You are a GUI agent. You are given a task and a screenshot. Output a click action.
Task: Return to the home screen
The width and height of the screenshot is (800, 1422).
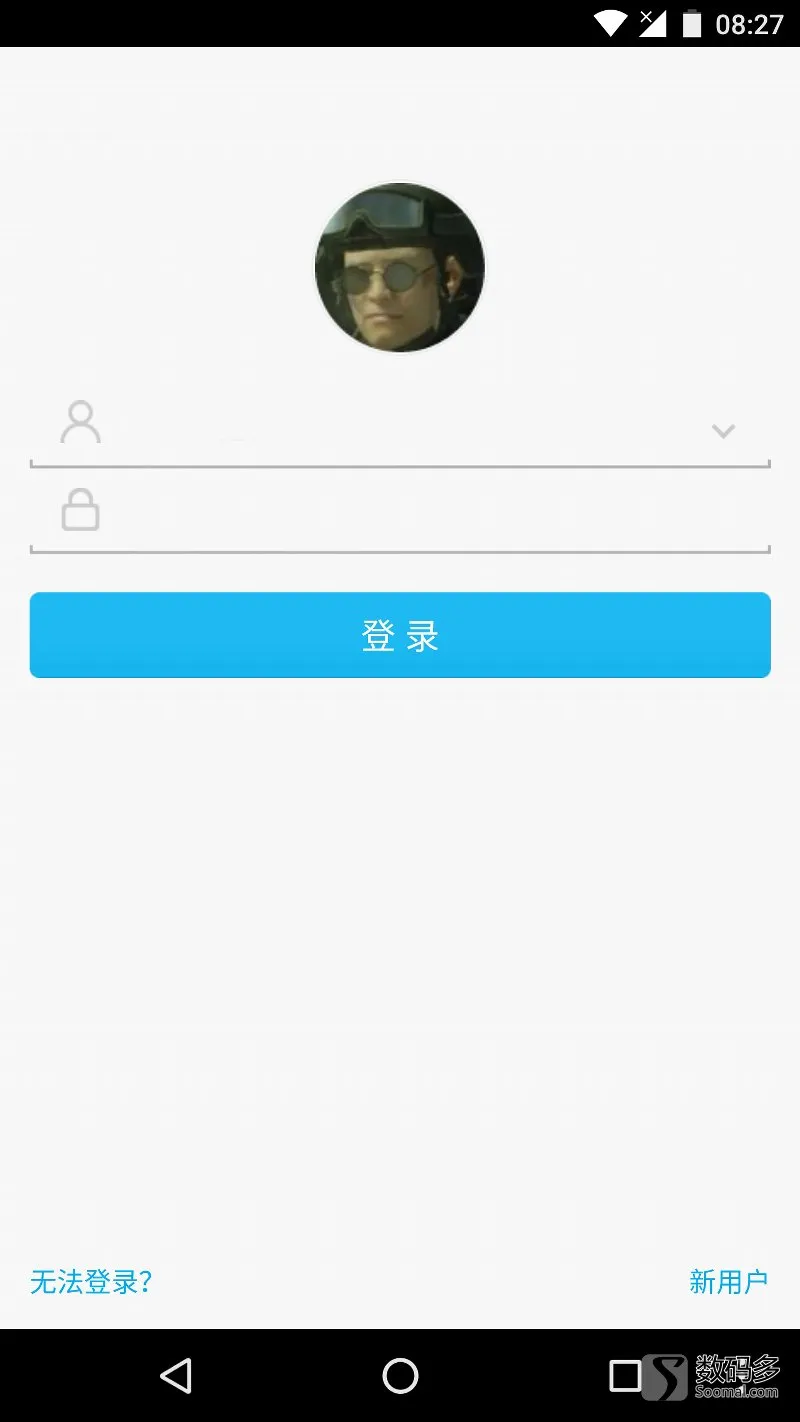point(400,1376)
